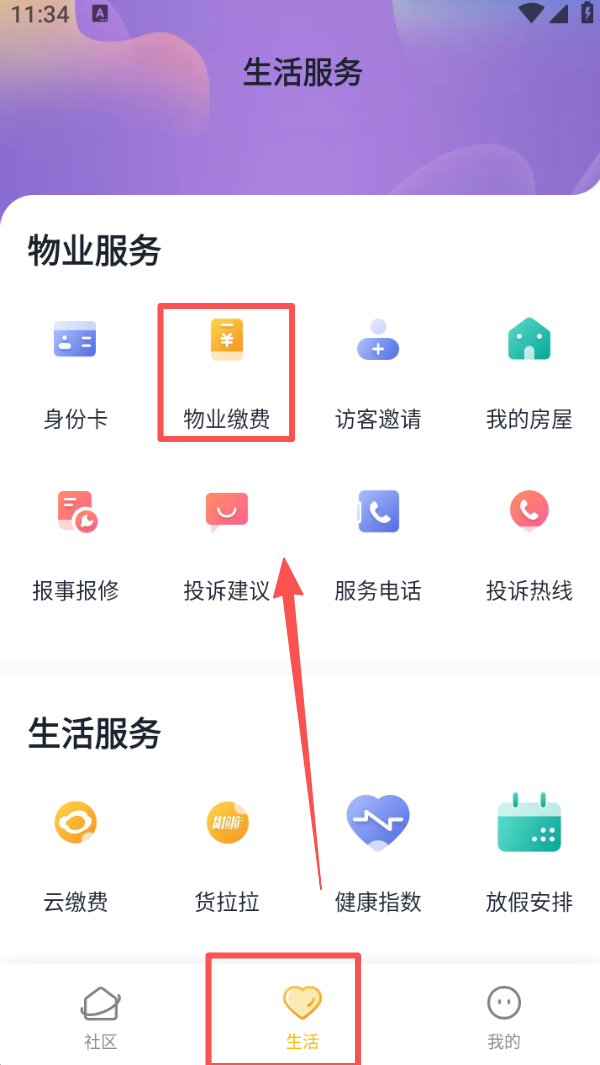Select the 生活 tab
Screen dimensions: 600x1065
pyautogui.click(x=302, y=1014)
